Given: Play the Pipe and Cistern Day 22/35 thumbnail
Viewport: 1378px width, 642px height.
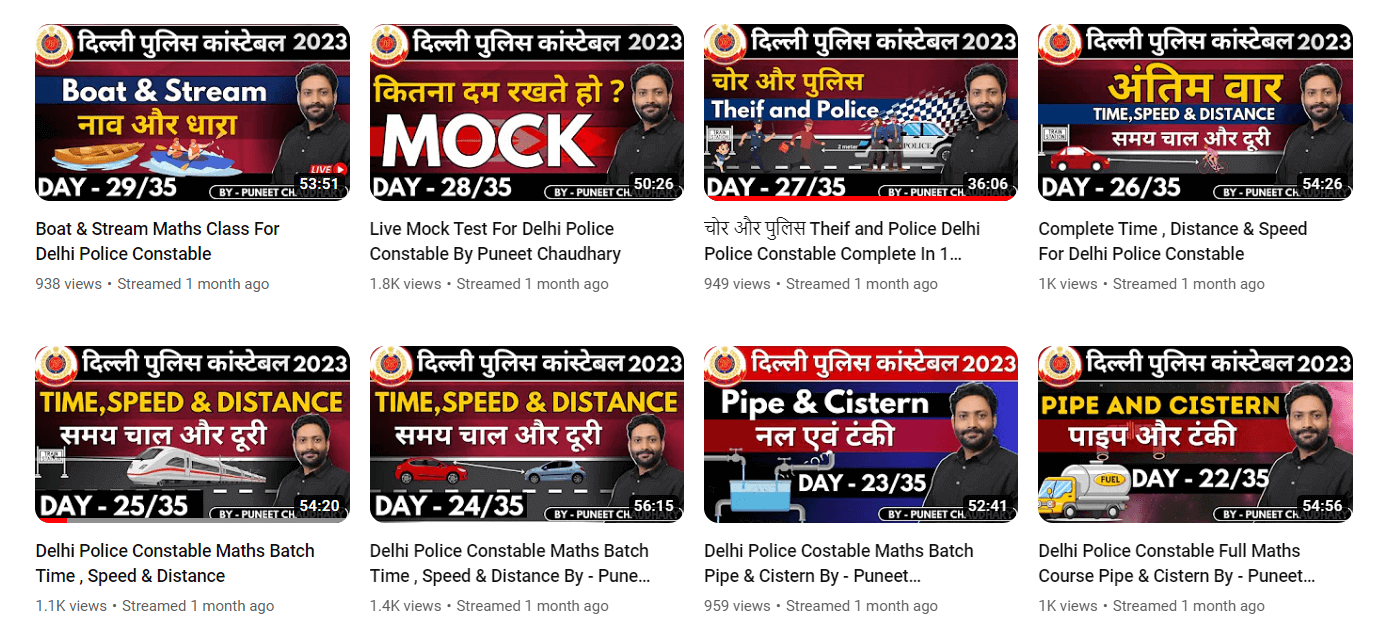Looking at the screenshot, I should [1195, 435].
